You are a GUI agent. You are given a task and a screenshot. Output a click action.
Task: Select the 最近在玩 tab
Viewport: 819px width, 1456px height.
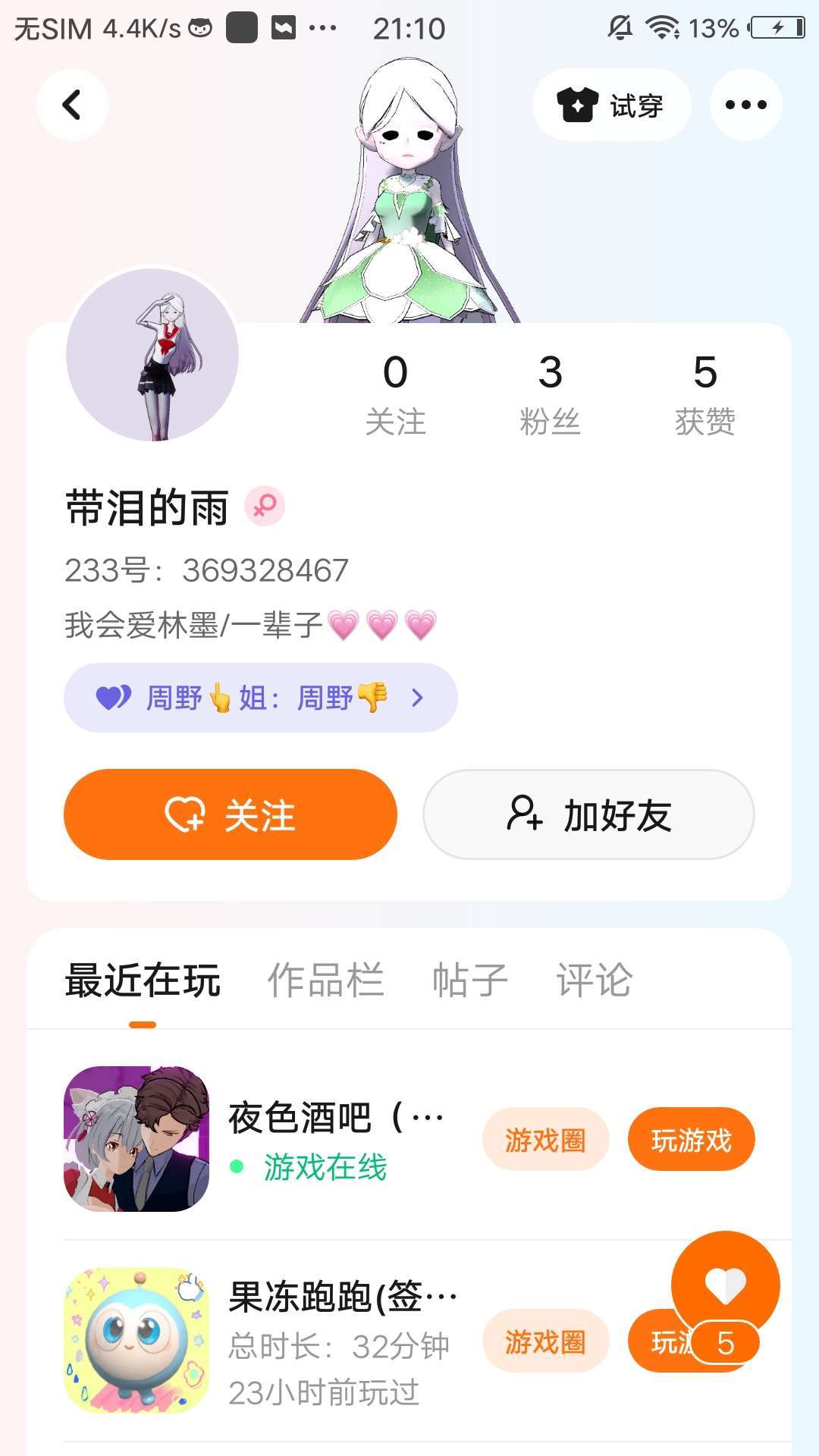coord(143,981)
